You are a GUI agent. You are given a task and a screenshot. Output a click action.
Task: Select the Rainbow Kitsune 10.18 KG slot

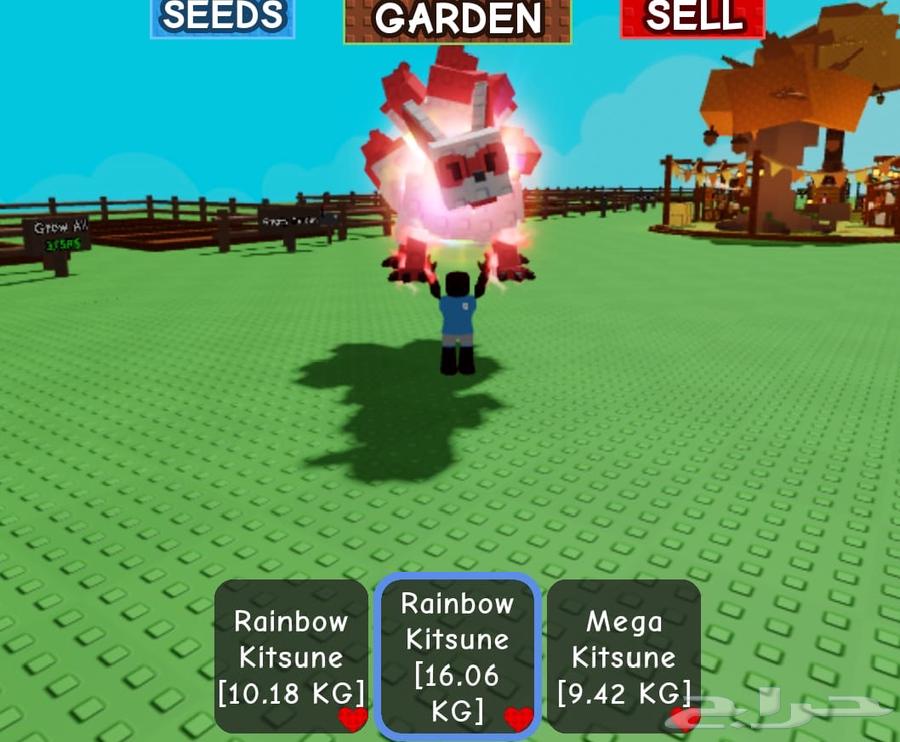click(x=291, y=657)
